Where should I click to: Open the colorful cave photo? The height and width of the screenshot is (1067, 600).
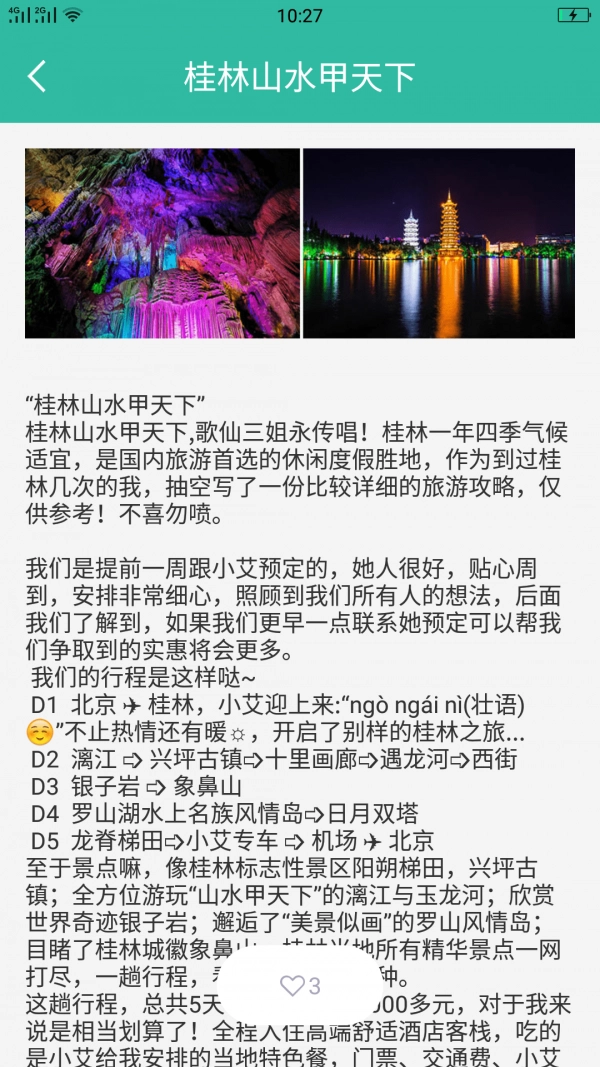click(162, 243)
